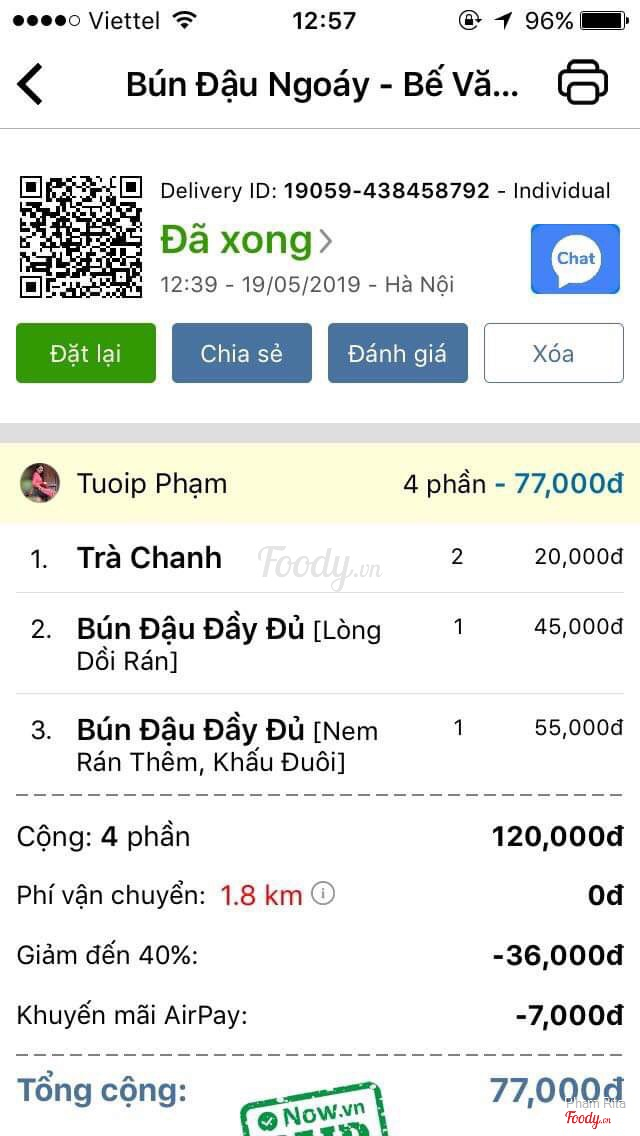Delete the order with Xóa
This screenshot has width=640, height=1136.
tap(553, 353)
